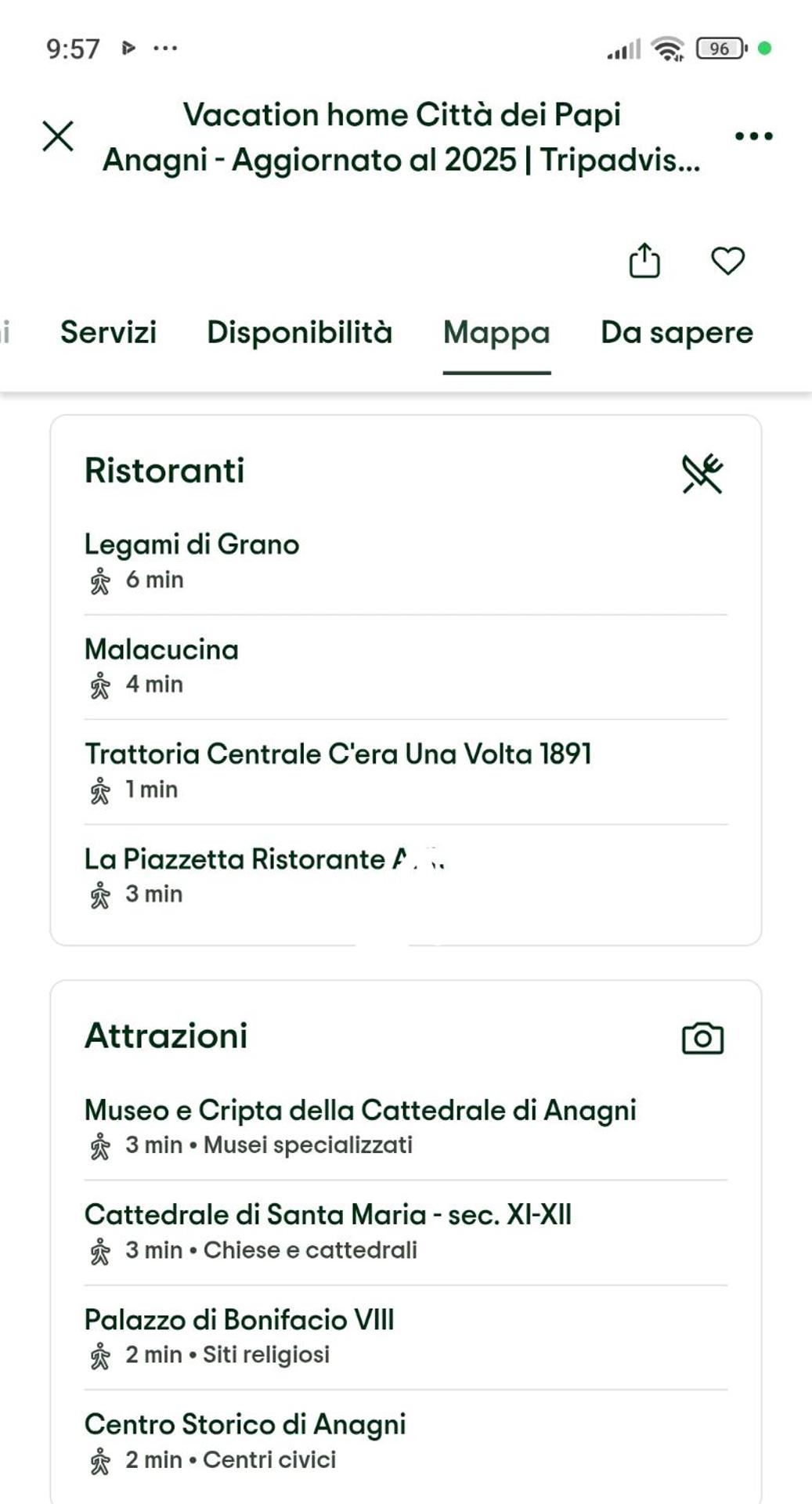The width and height of the screenshot is (812, 1504).
Task: Switch to the Servizi tab
Action: click(109, 332)
